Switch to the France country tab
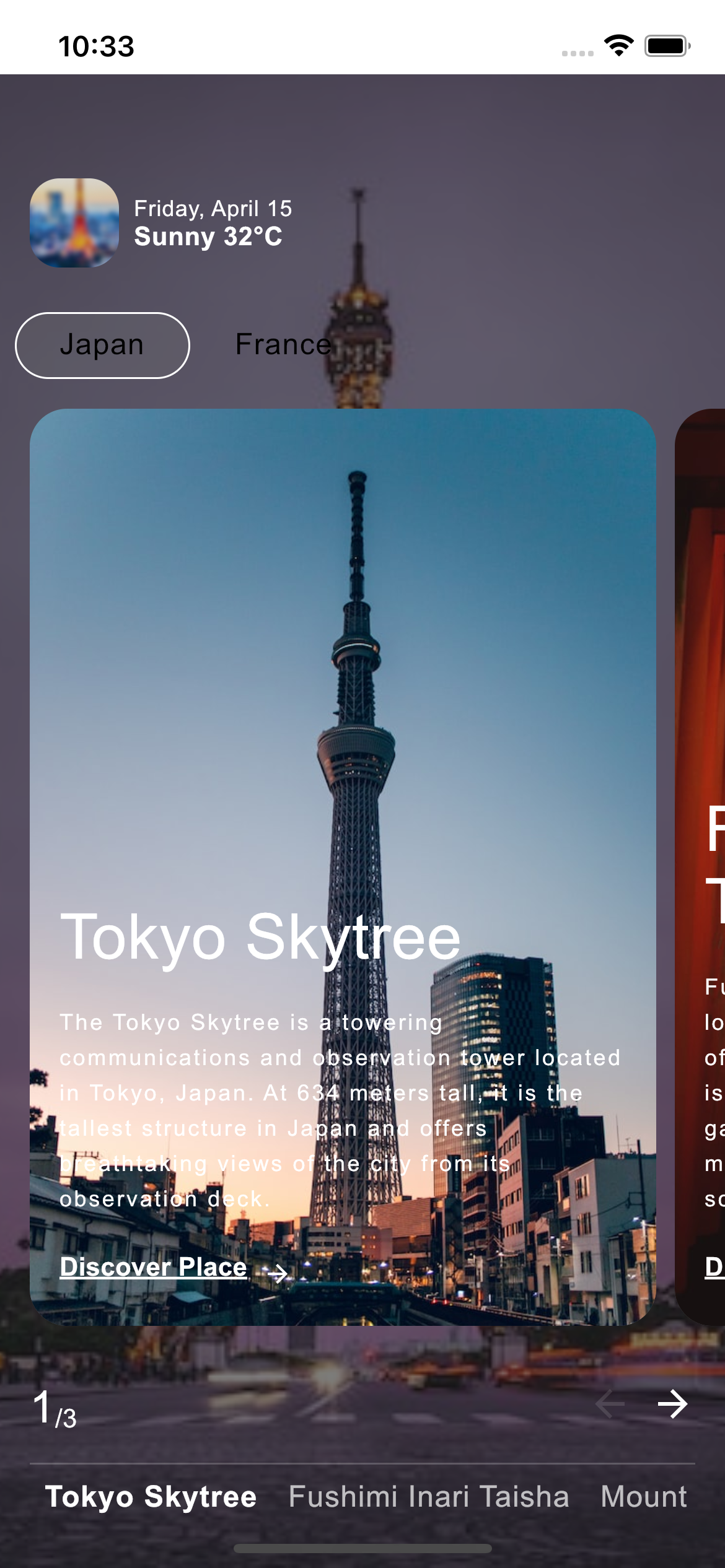The width and height of the screenshot is (725, 1568). (283, 345)
